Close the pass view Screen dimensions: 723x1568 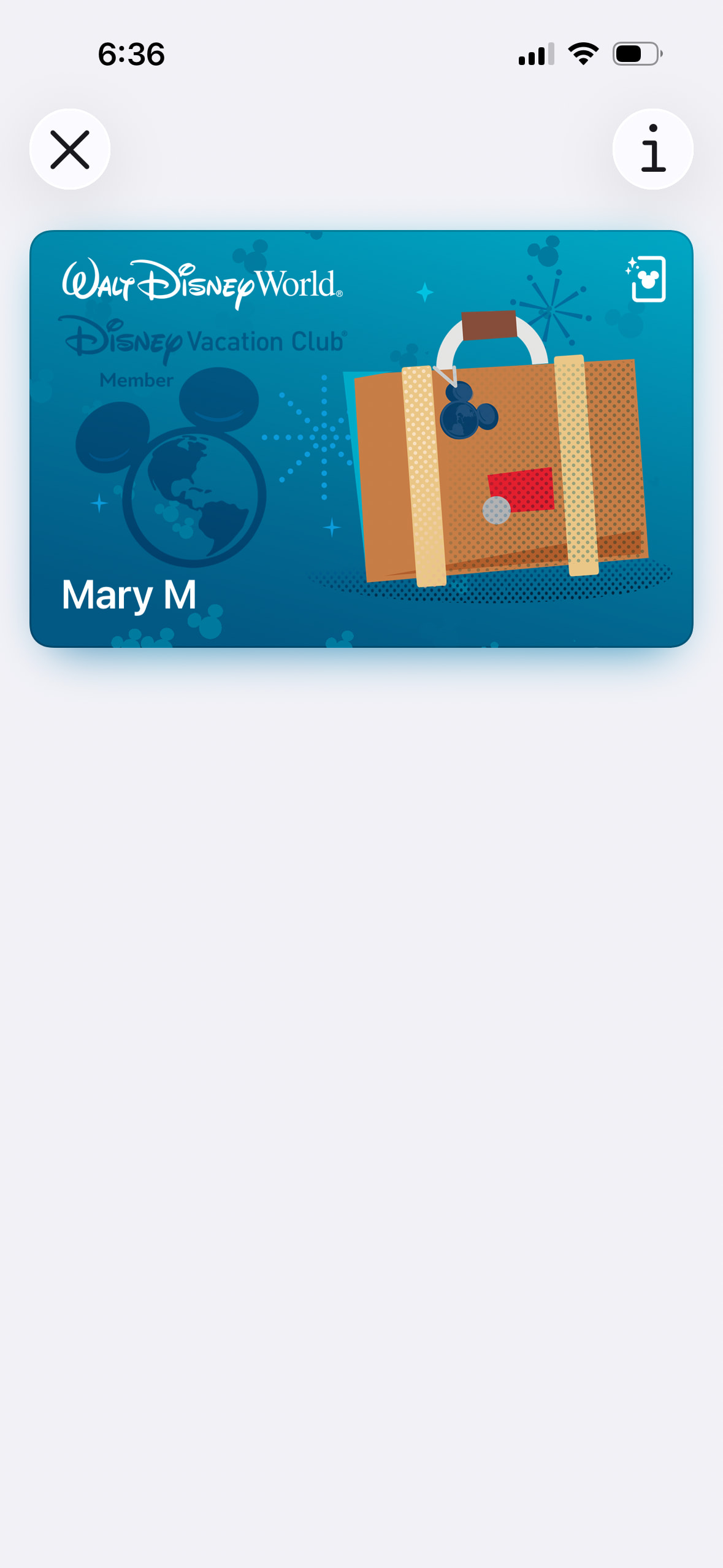point(70,149)
